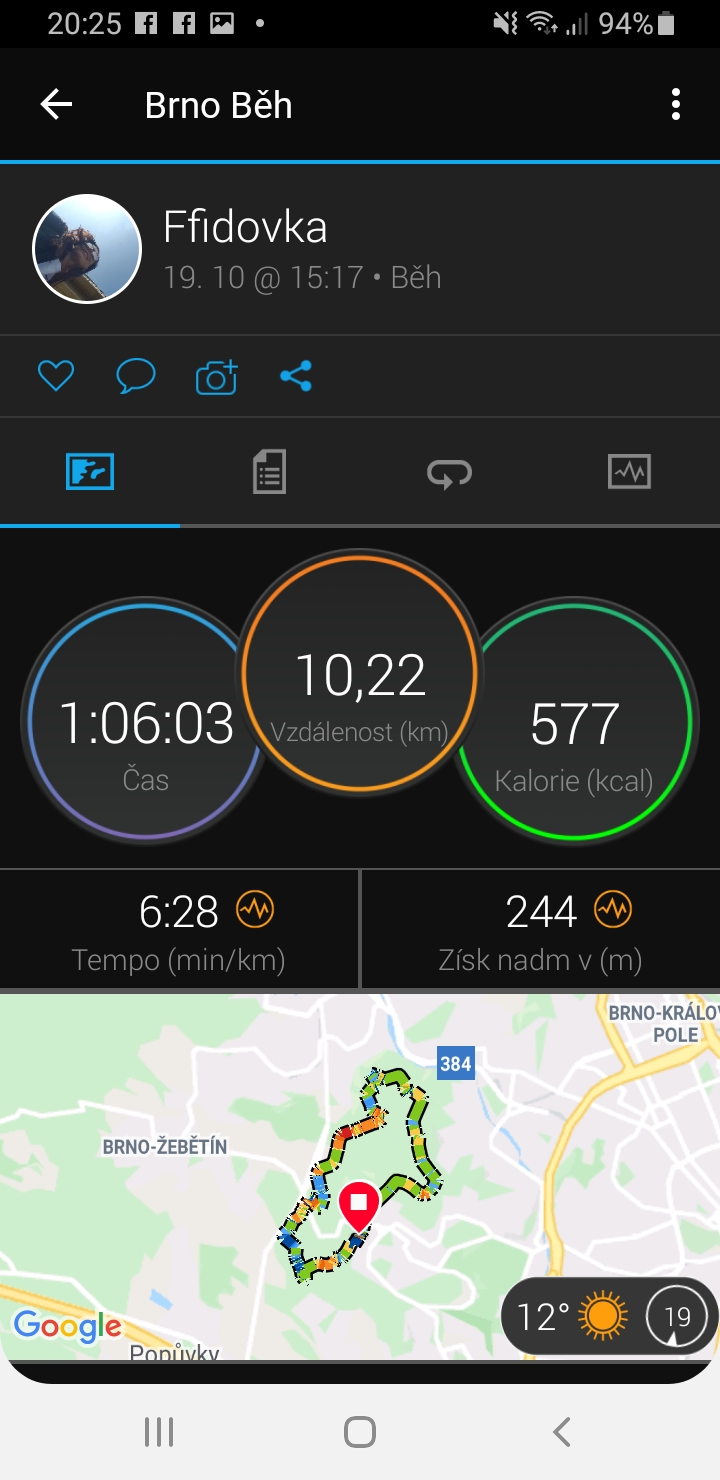Tap the system home button
This screenshot has width=720, height=1480.
360,1432
